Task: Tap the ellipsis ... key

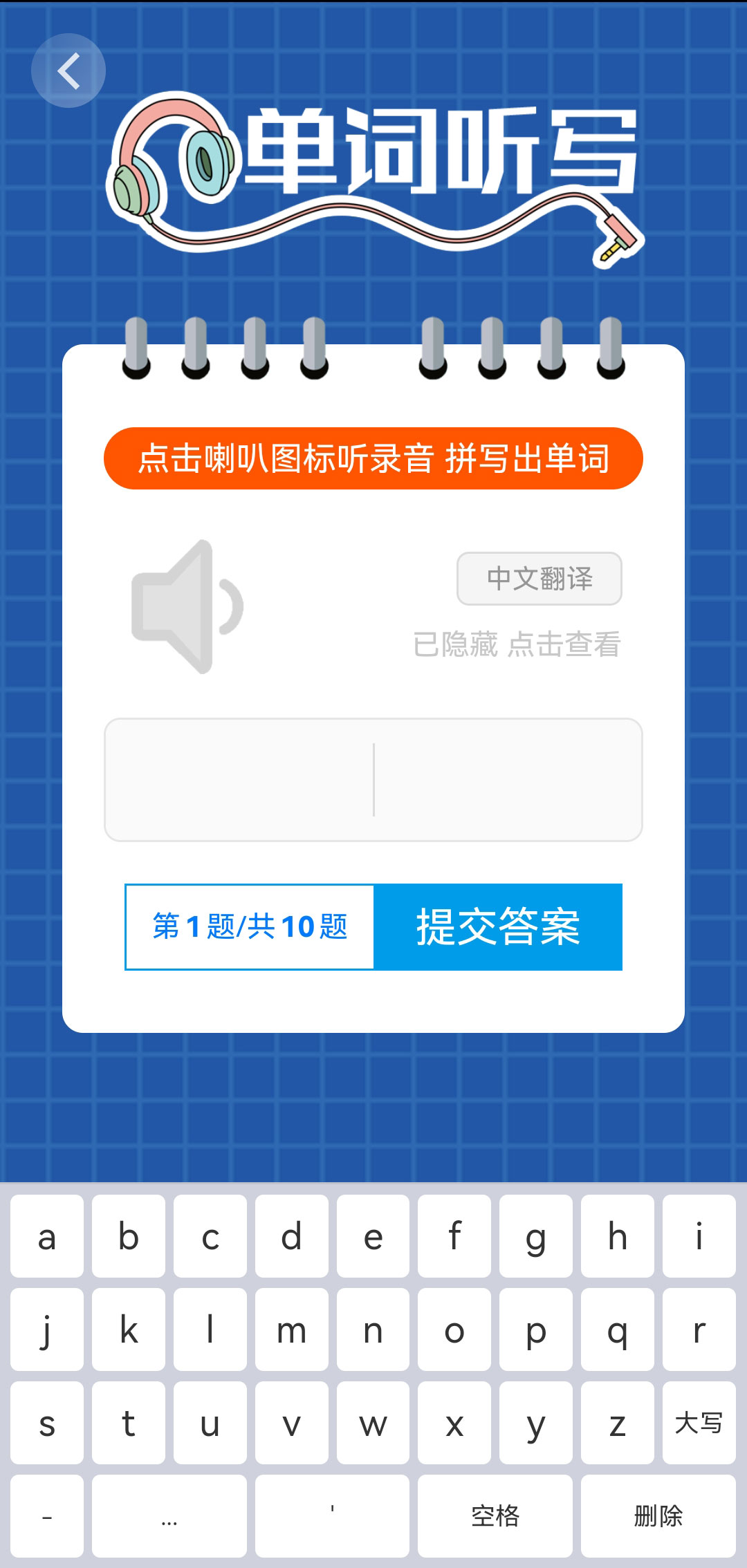Action: (x=169, y=1515)
